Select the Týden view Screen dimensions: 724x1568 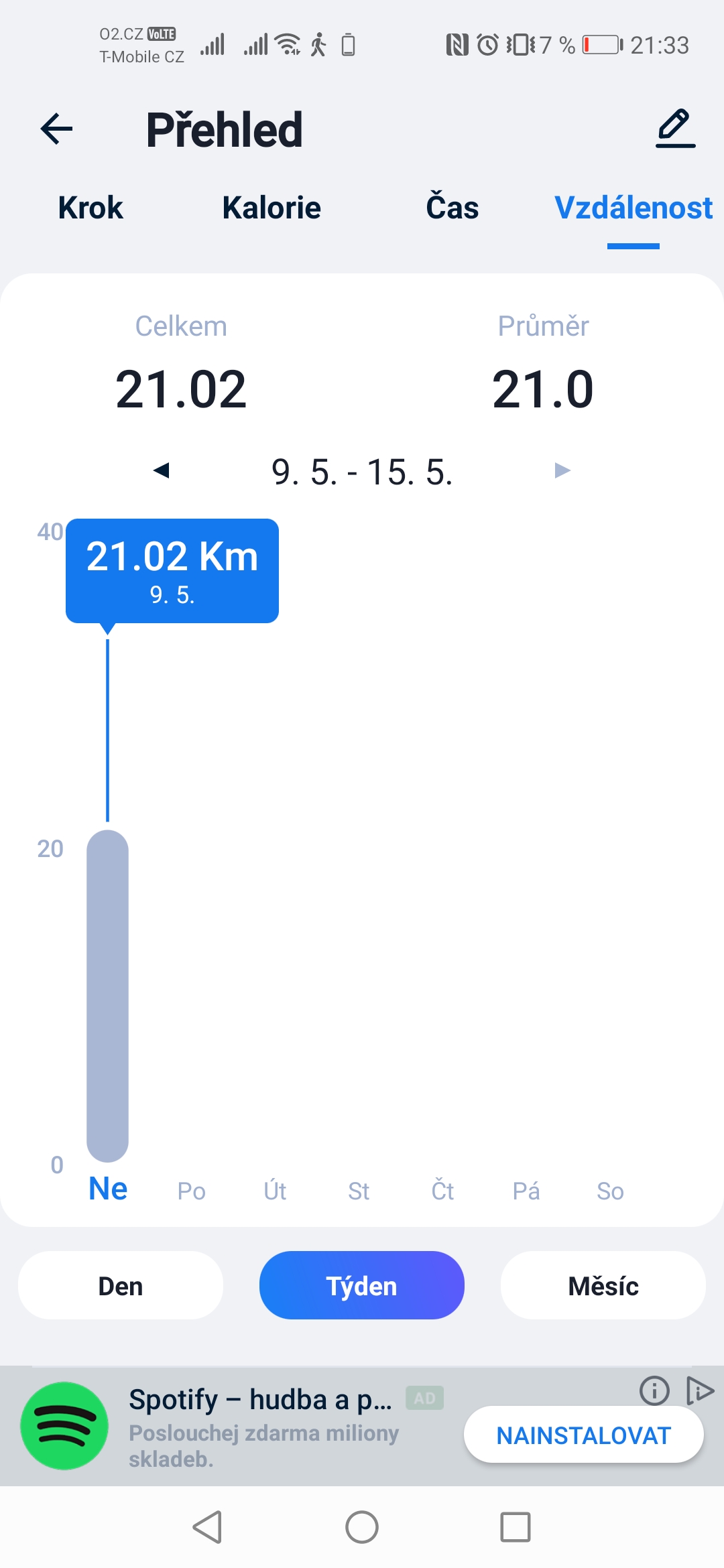pyautogui.click(x=362, y=1285)
